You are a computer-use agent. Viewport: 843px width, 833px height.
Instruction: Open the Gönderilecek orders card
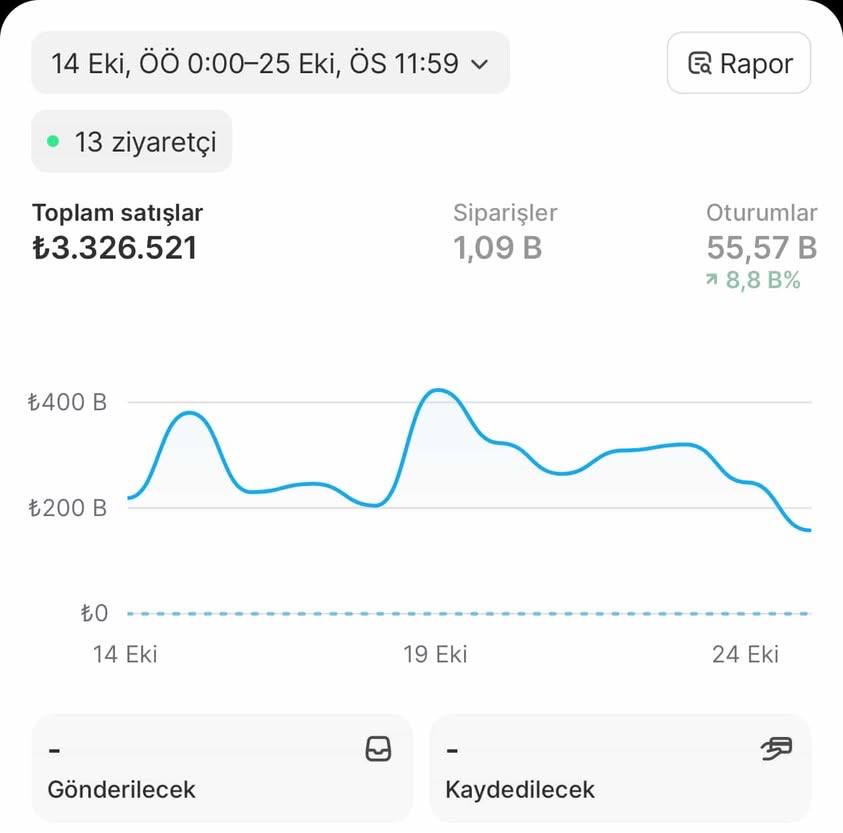222,768
